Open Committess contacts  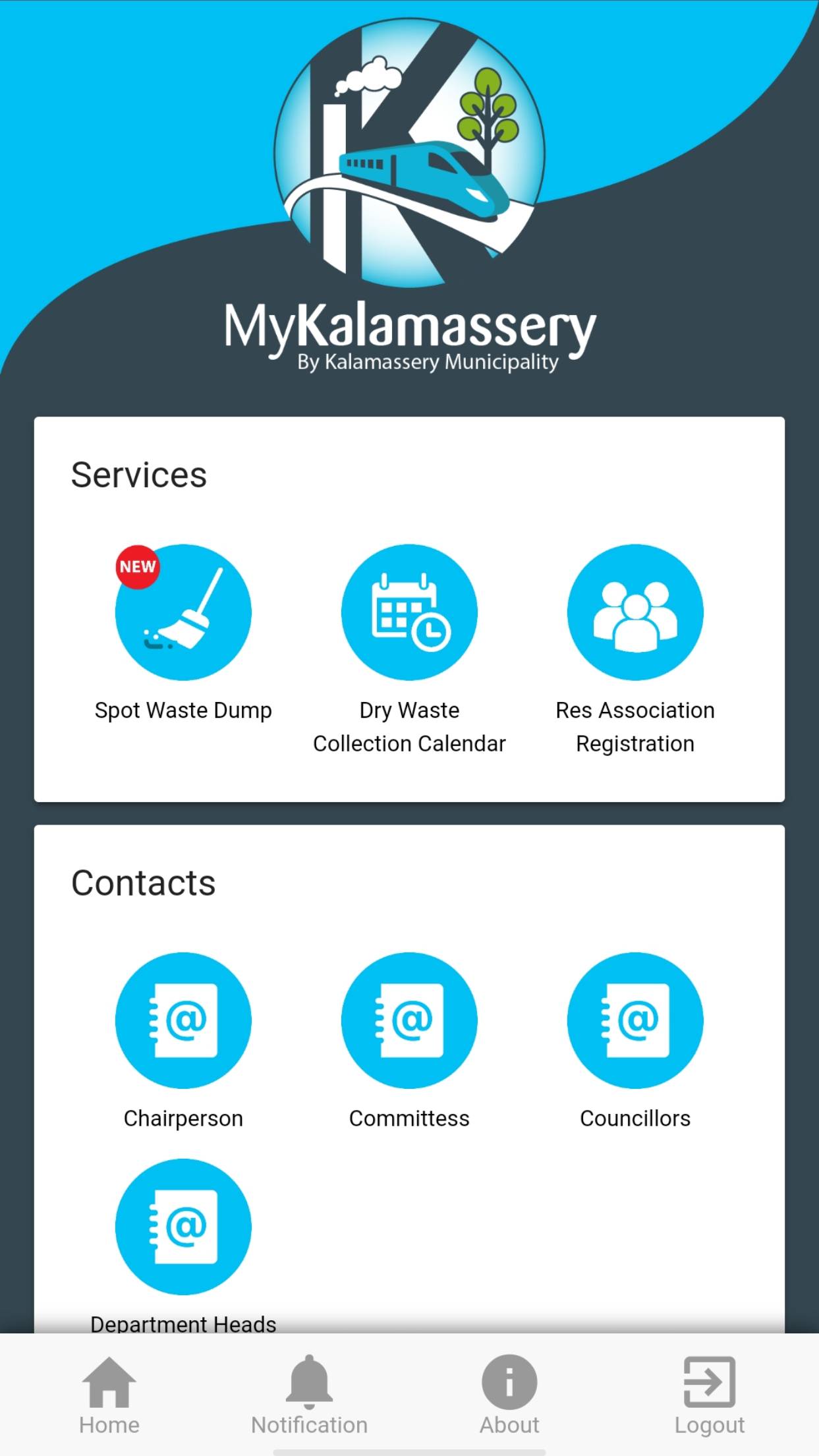(409, 1020)
